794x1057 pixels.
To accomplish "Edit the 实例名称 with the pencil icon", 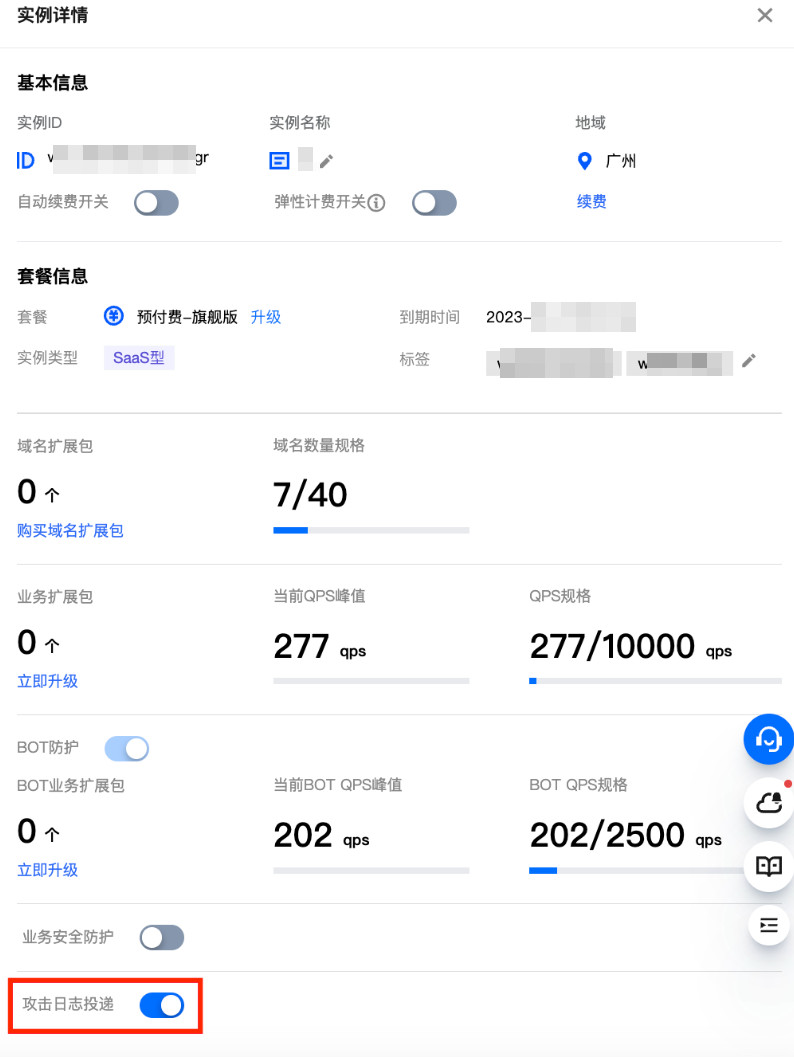I will pyautogui.click(x=326, y=161).
